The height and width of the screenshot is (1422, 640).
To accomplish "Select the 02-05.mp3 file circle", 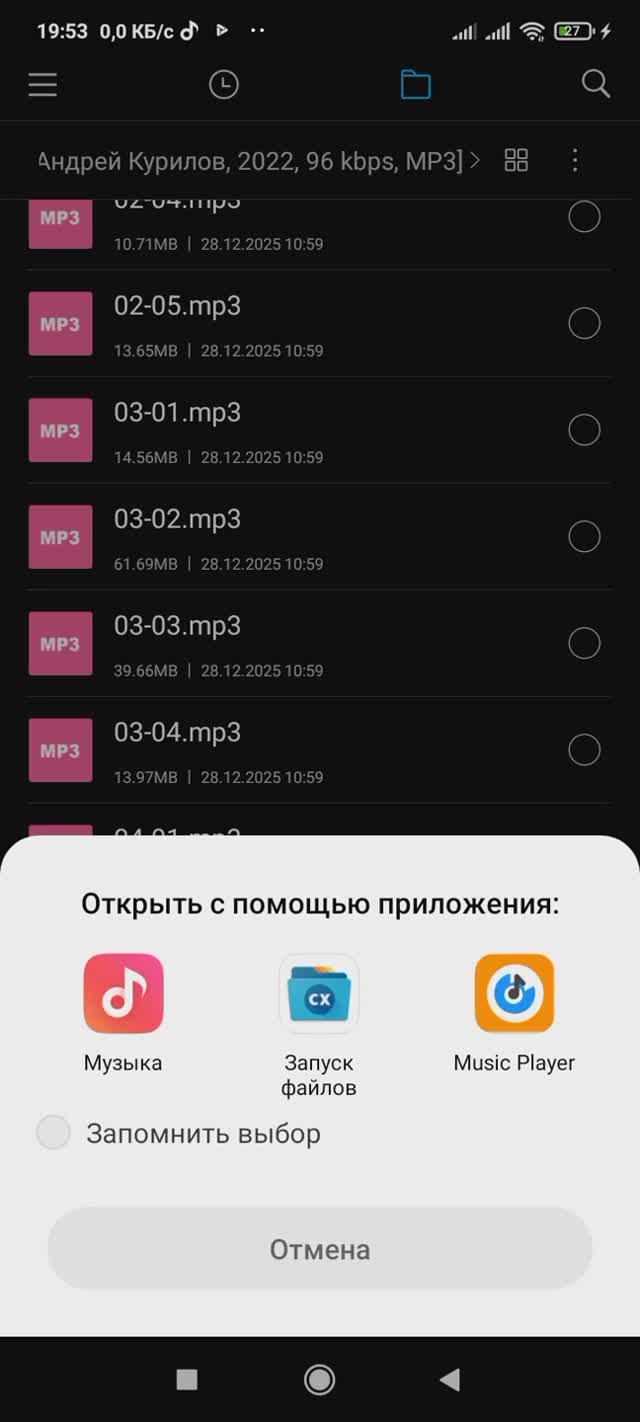I will point(584,323).
